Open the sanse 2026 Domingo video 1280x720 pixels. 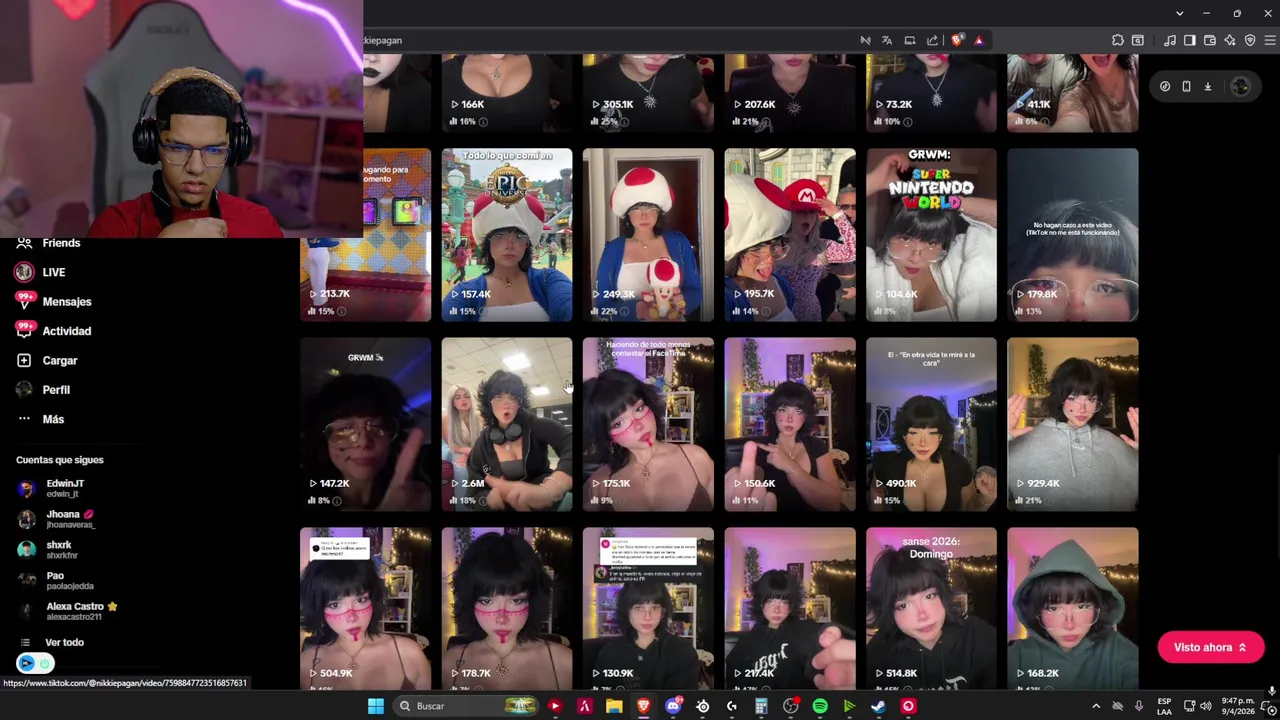(x=931, y=608)
